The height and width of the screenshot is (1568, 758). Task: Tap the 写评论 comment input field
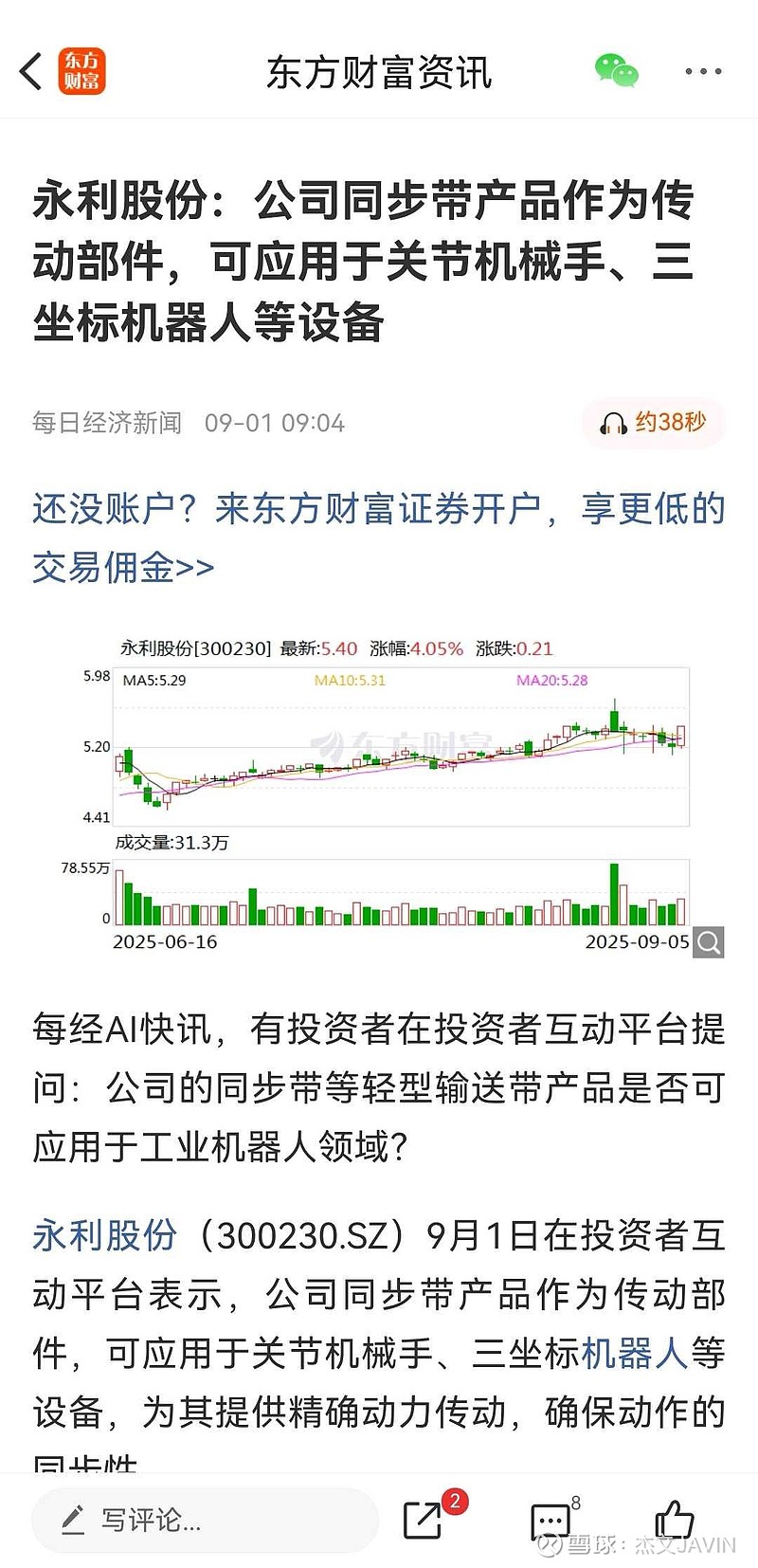point(205,1520)
